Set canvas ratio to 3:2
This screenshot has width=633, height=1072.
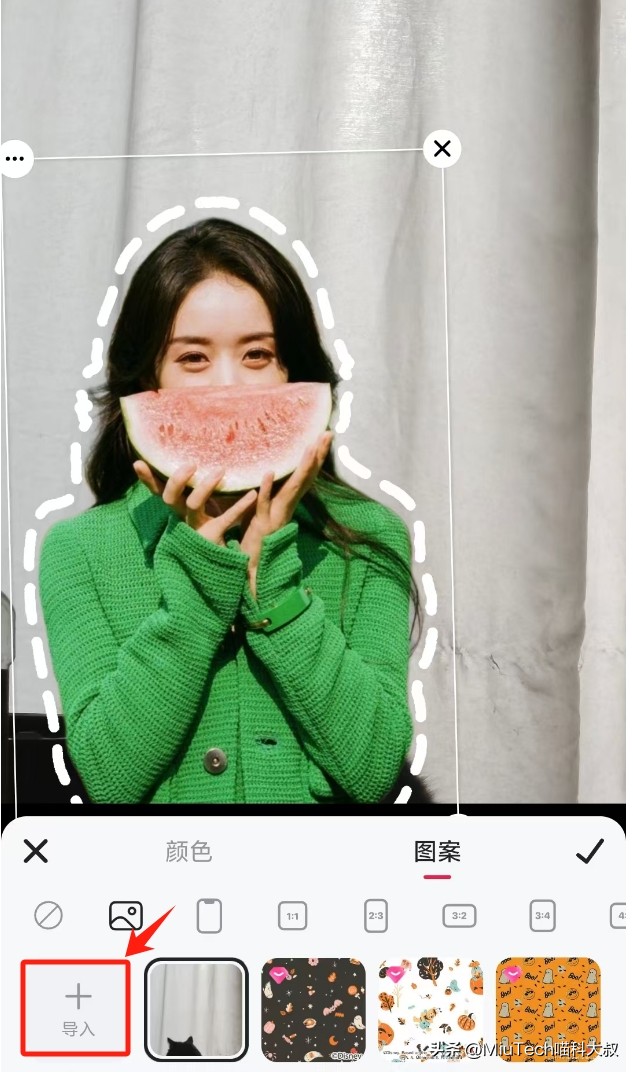[459, 915]
